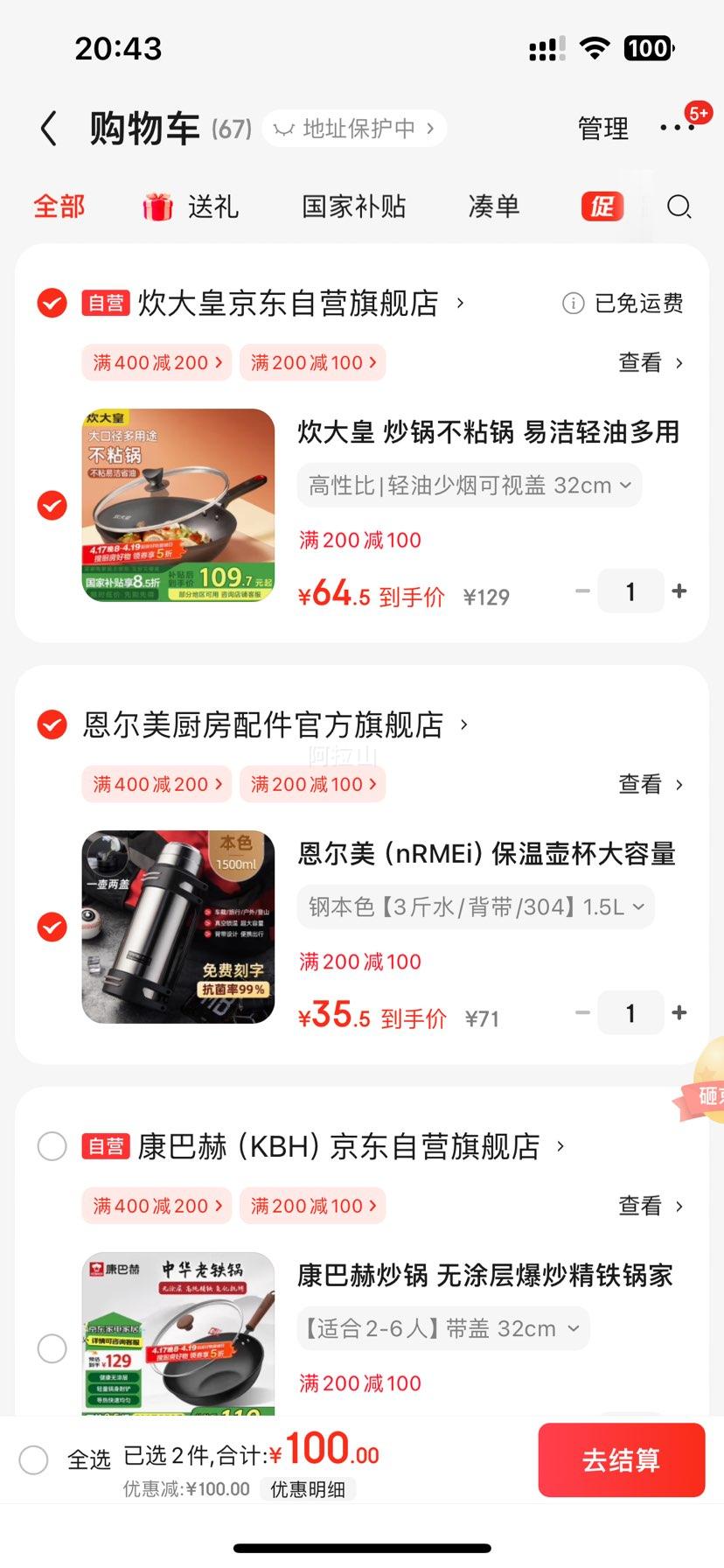This screenshot has height=1568, width=724.
Task: Open 炊大皇 store's 满400减200 coupon chip
Action: [157, 362]
